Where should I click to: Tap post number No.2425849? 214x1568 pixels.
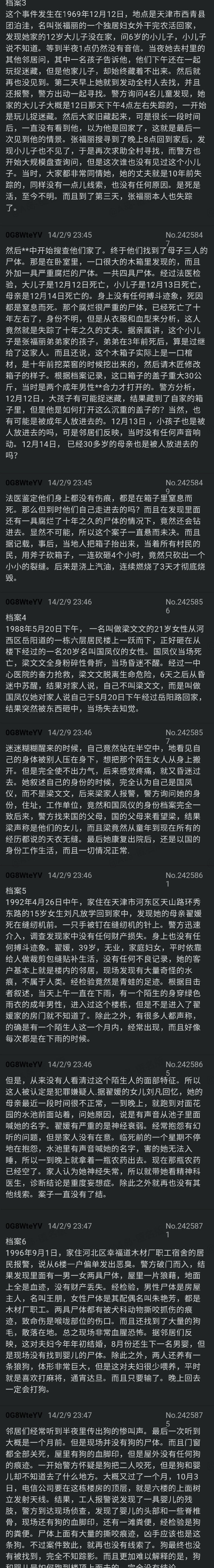[x=185, y=504]
